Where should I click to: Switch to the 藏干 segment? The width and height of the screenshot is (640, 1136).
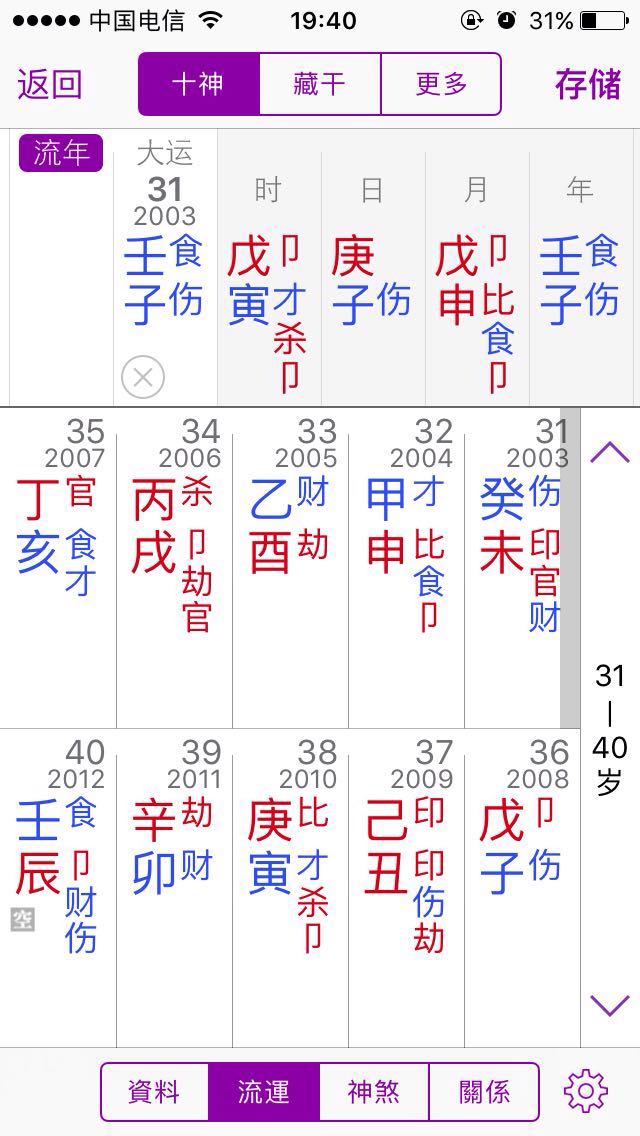tap(320, 84)
